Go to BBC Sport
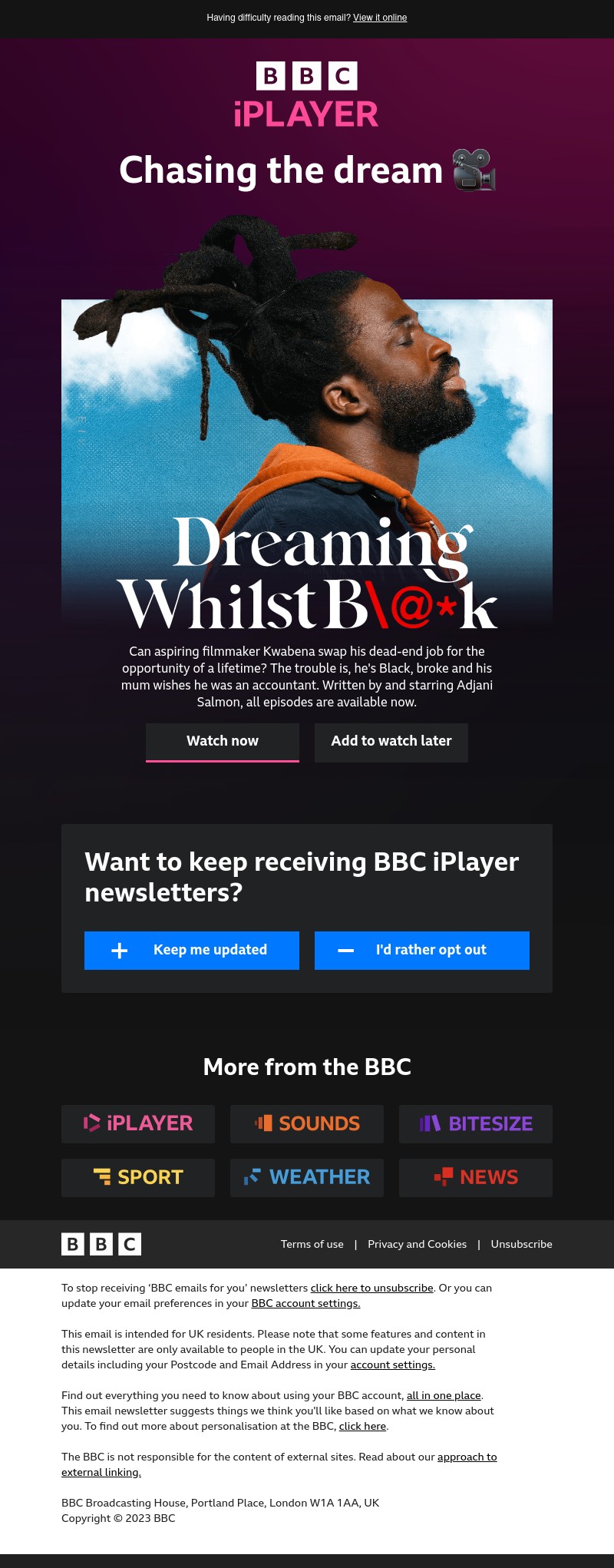Screen dimensions: 614x1568 tap(138, 1177)
